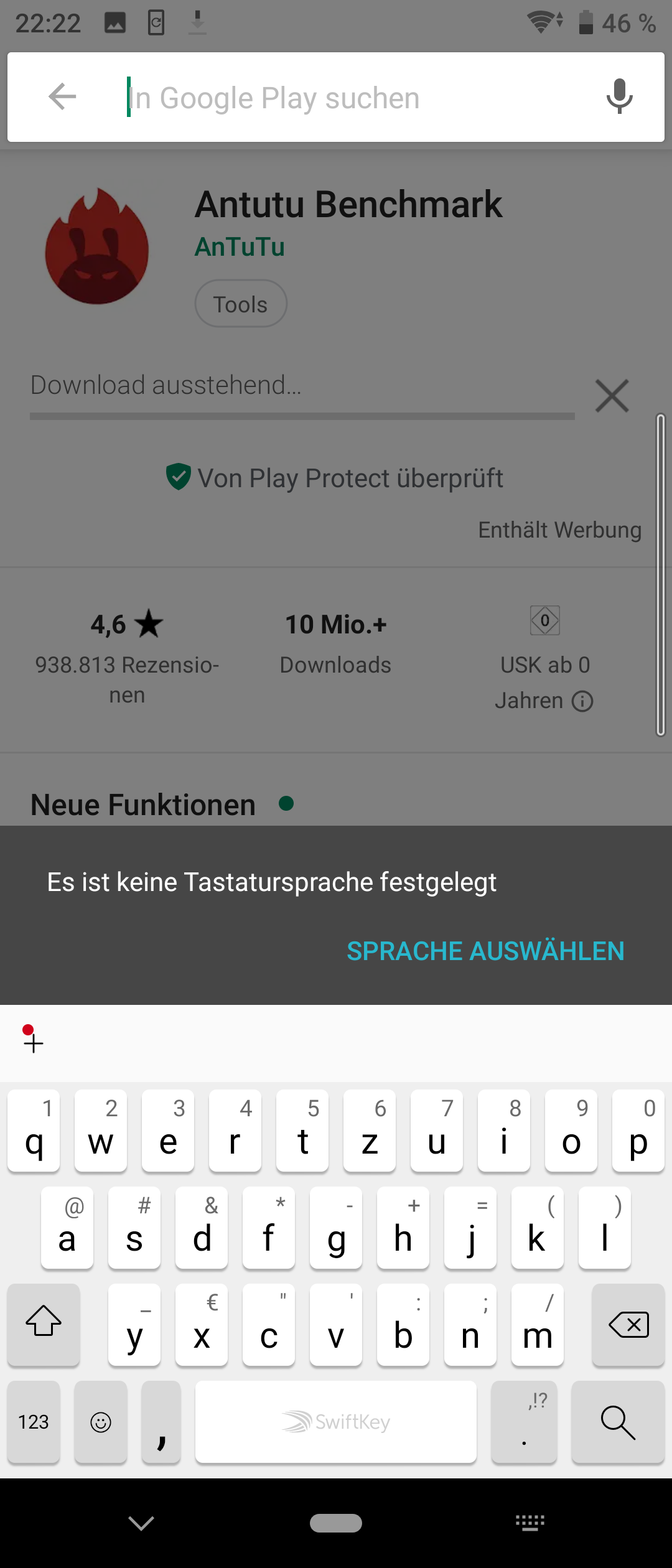Show USK age rating info
Viewport: 672px width, 1568px height.
coord(582,701)
